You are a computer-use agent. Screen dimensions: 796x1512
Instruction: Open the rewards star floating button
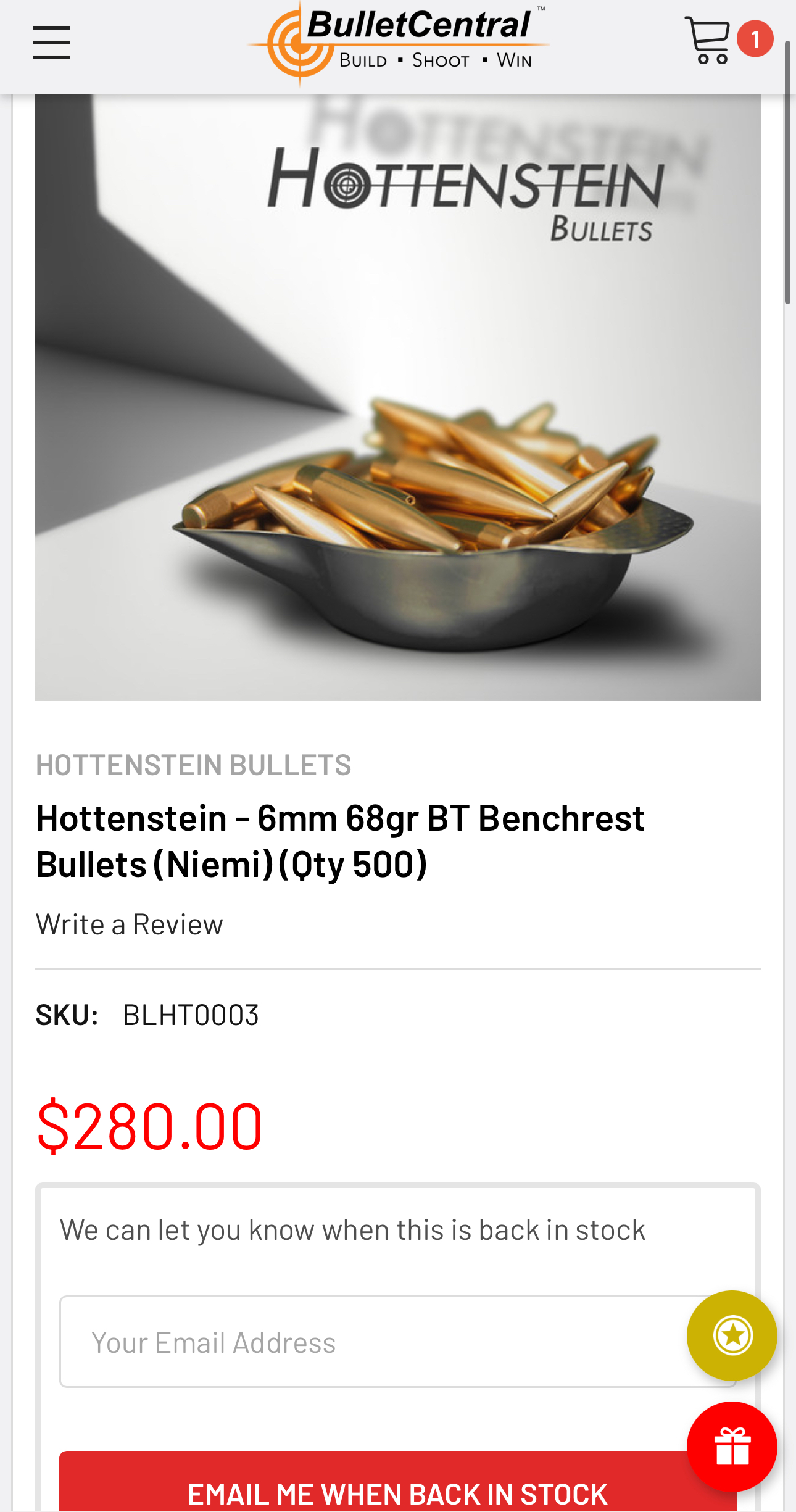click(732, 1335)
